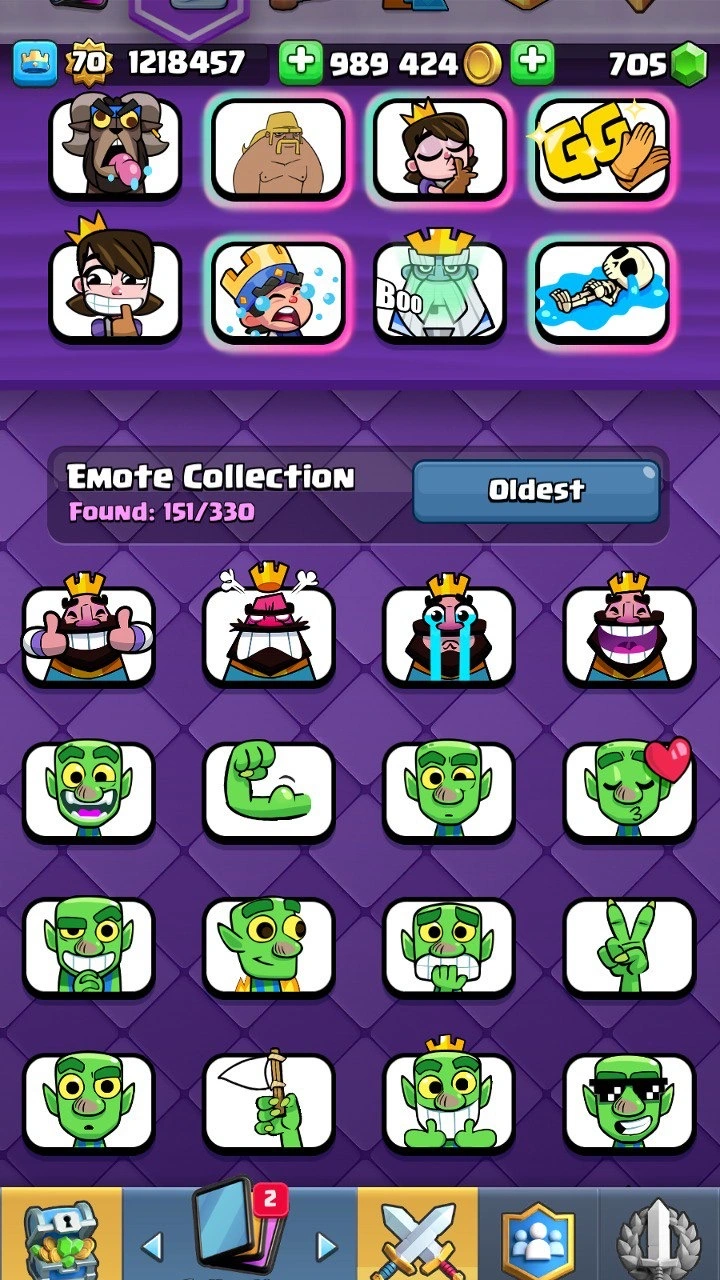Change sort order from Oldest
720x1280 pixels.
[x=536, y=490]
